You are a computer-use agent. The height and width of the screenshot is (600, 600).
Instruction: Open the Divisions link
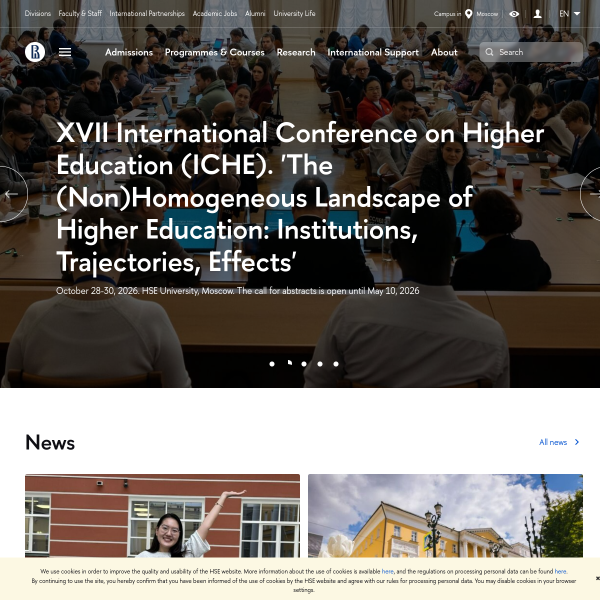pos(38,14)
